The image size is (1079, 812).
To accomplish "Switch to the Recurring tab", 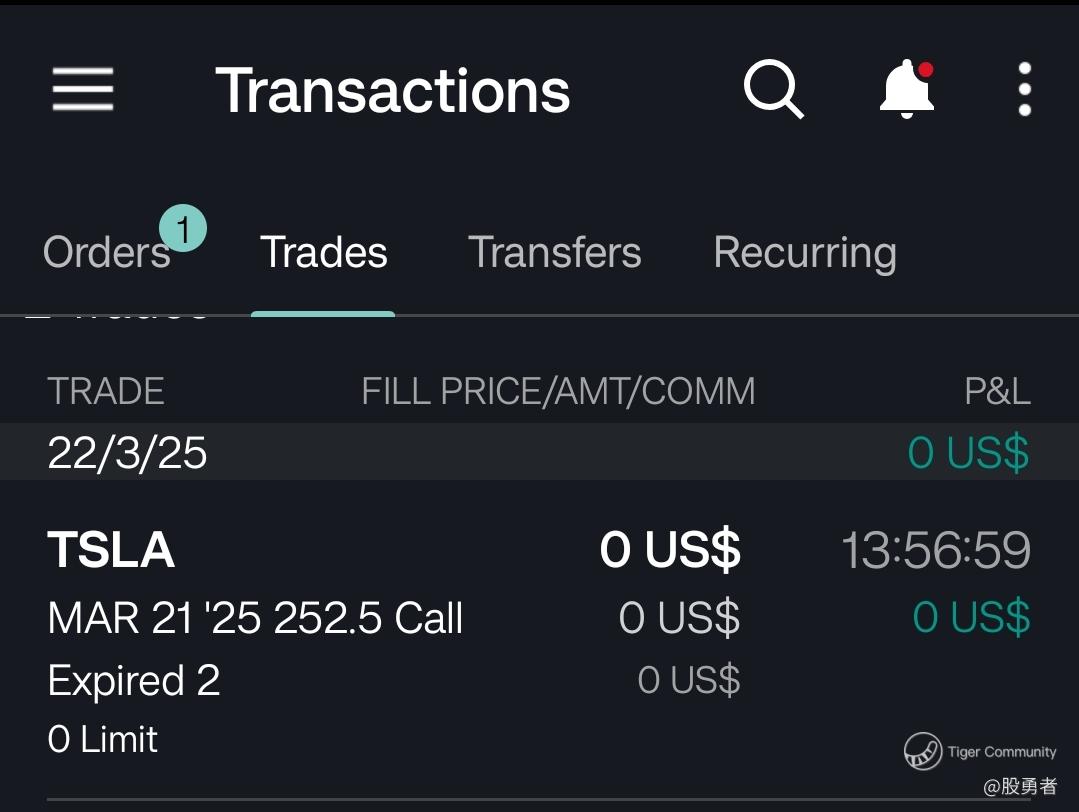I will click(804, 253).
